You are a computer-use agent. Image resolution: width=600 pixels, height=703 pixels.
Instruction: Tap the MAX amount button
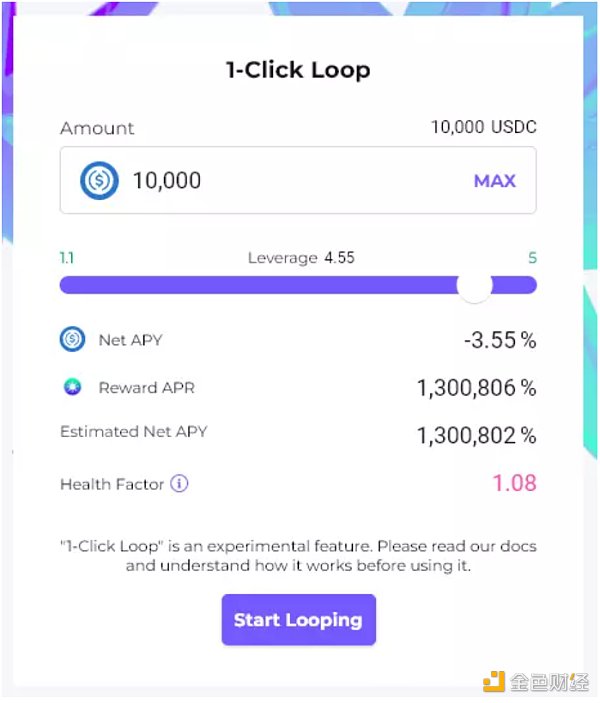[494, 181]
